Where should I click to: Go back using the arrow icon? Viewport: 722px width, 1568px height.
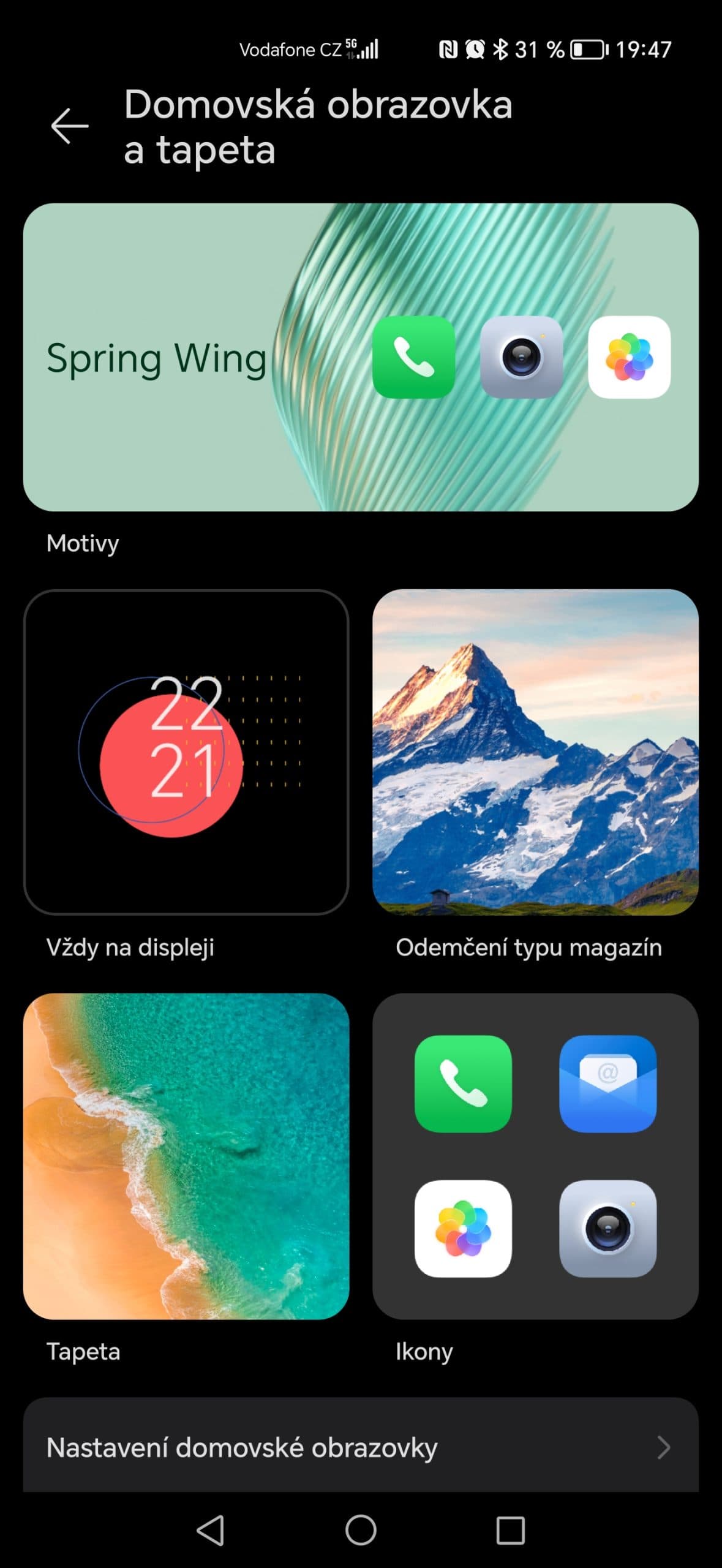click(x=69, y=126)
